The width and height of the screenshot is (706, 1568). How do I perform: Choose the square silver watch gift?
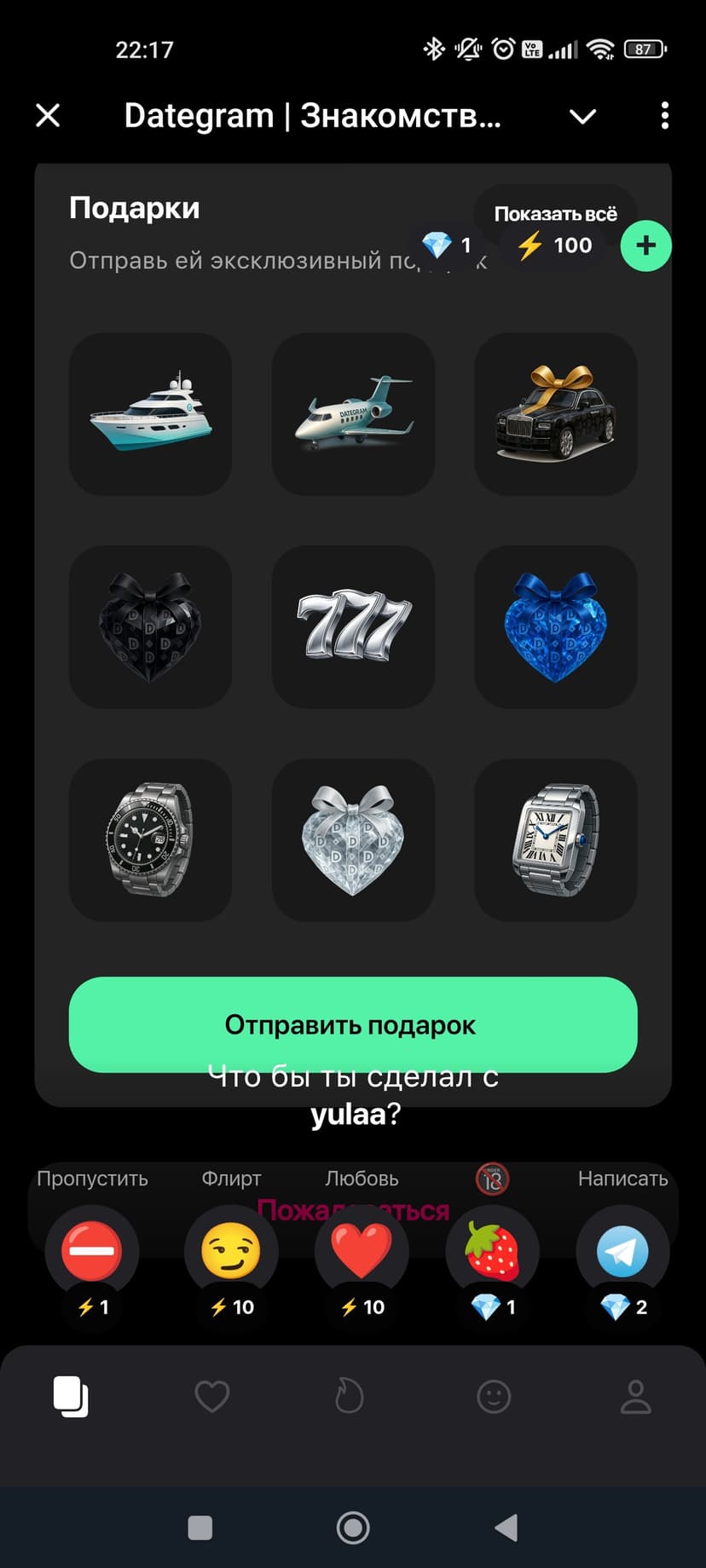point(556,840)
